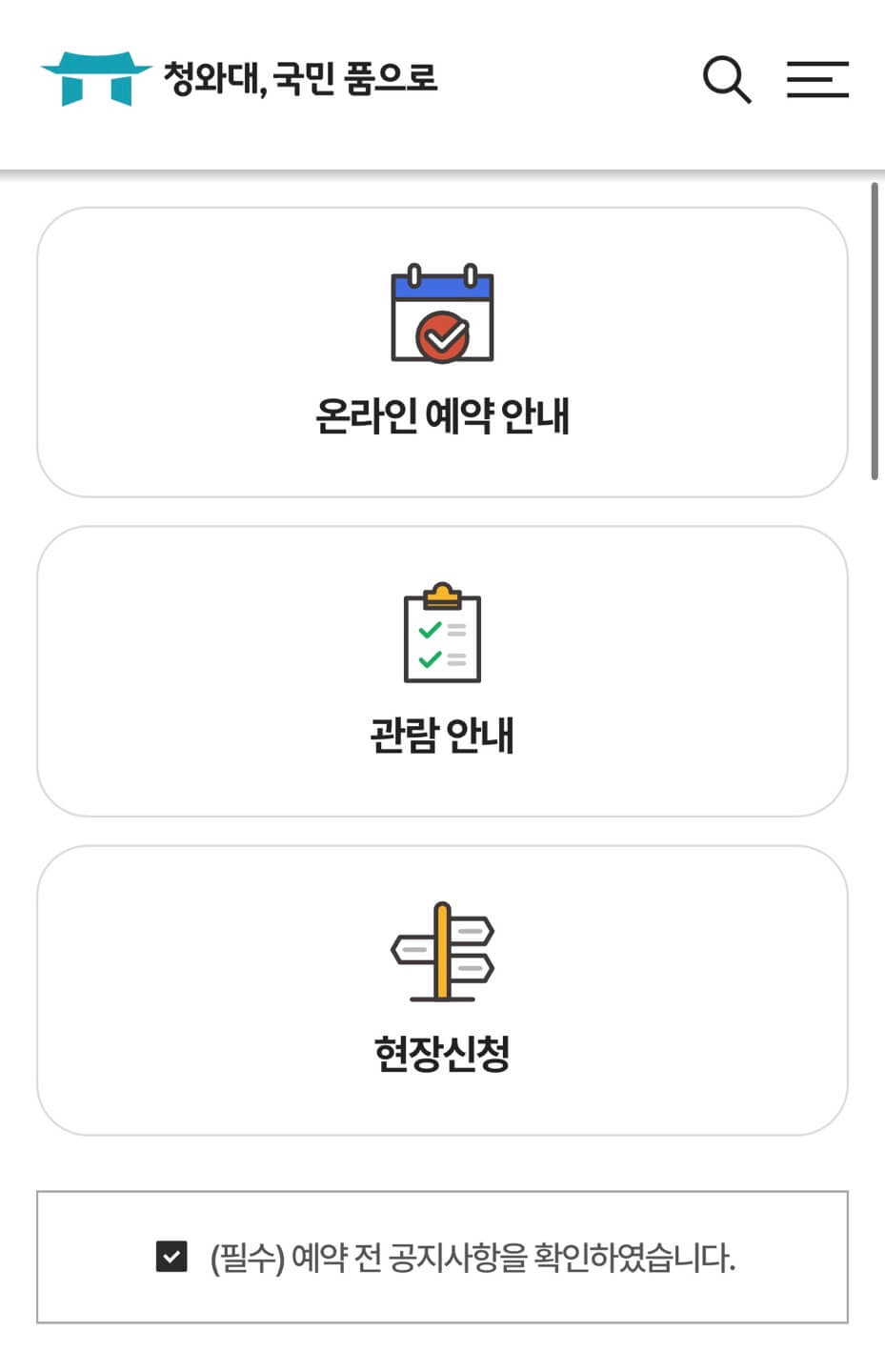Expand the navigation via the three-line menu
Image resolution: width=885 pixels, height=1372 pixels.
click(x=817, y=80)
